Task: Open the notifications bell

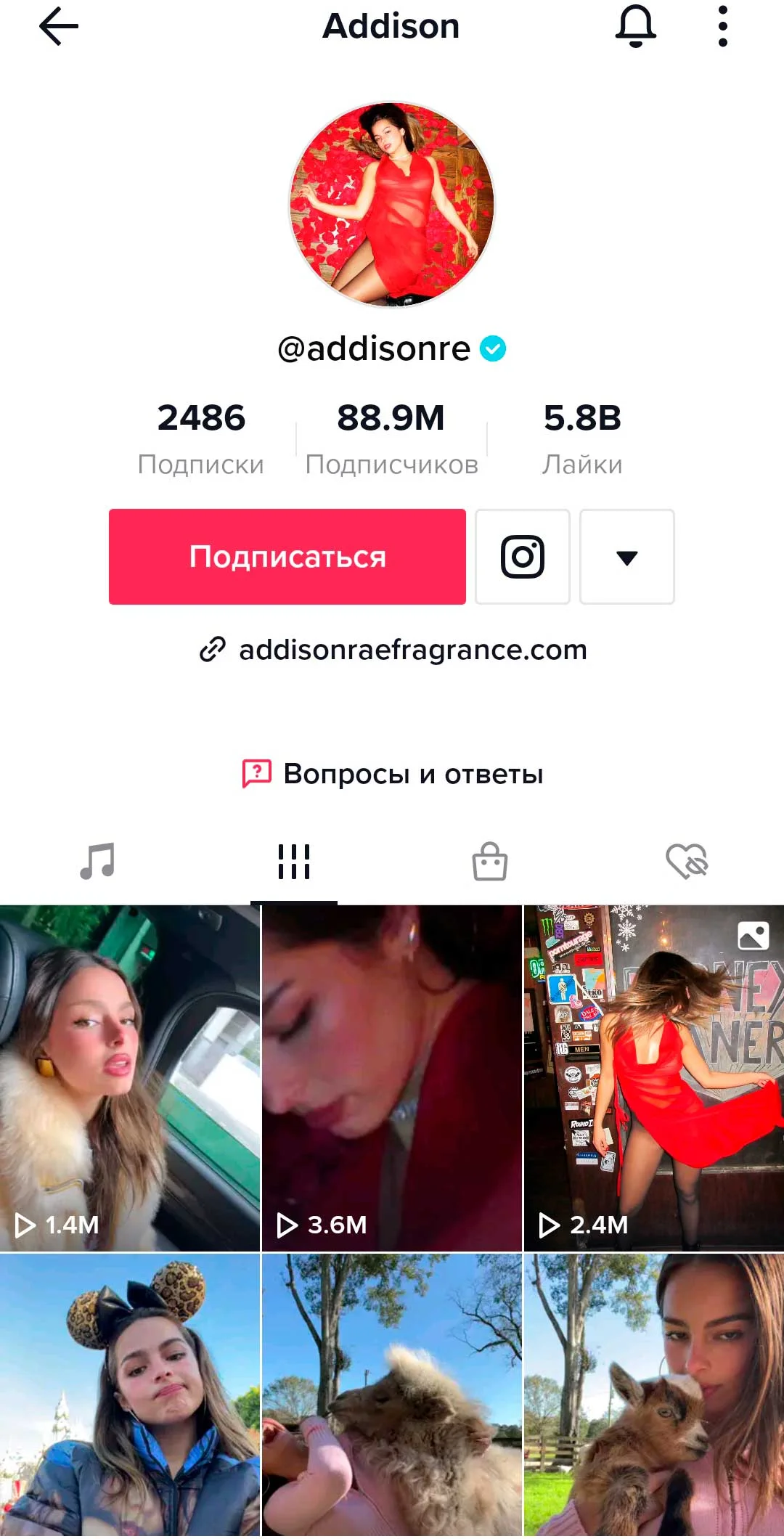Action: 635,27
